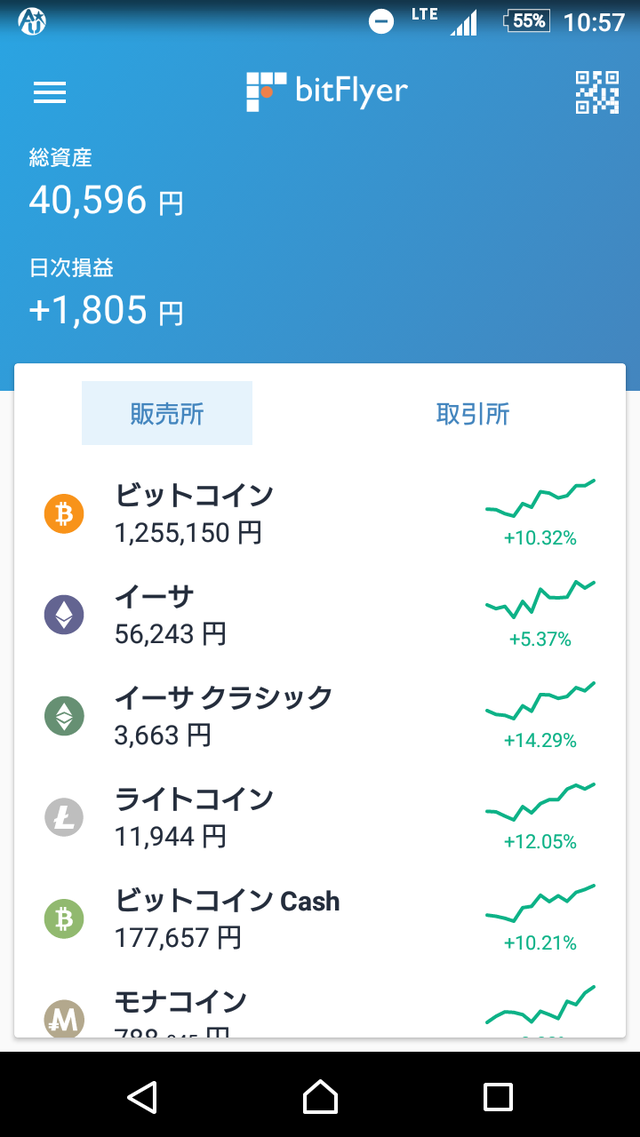
Task: Open the ビットコイン Cash row
Action: point(320,919)
